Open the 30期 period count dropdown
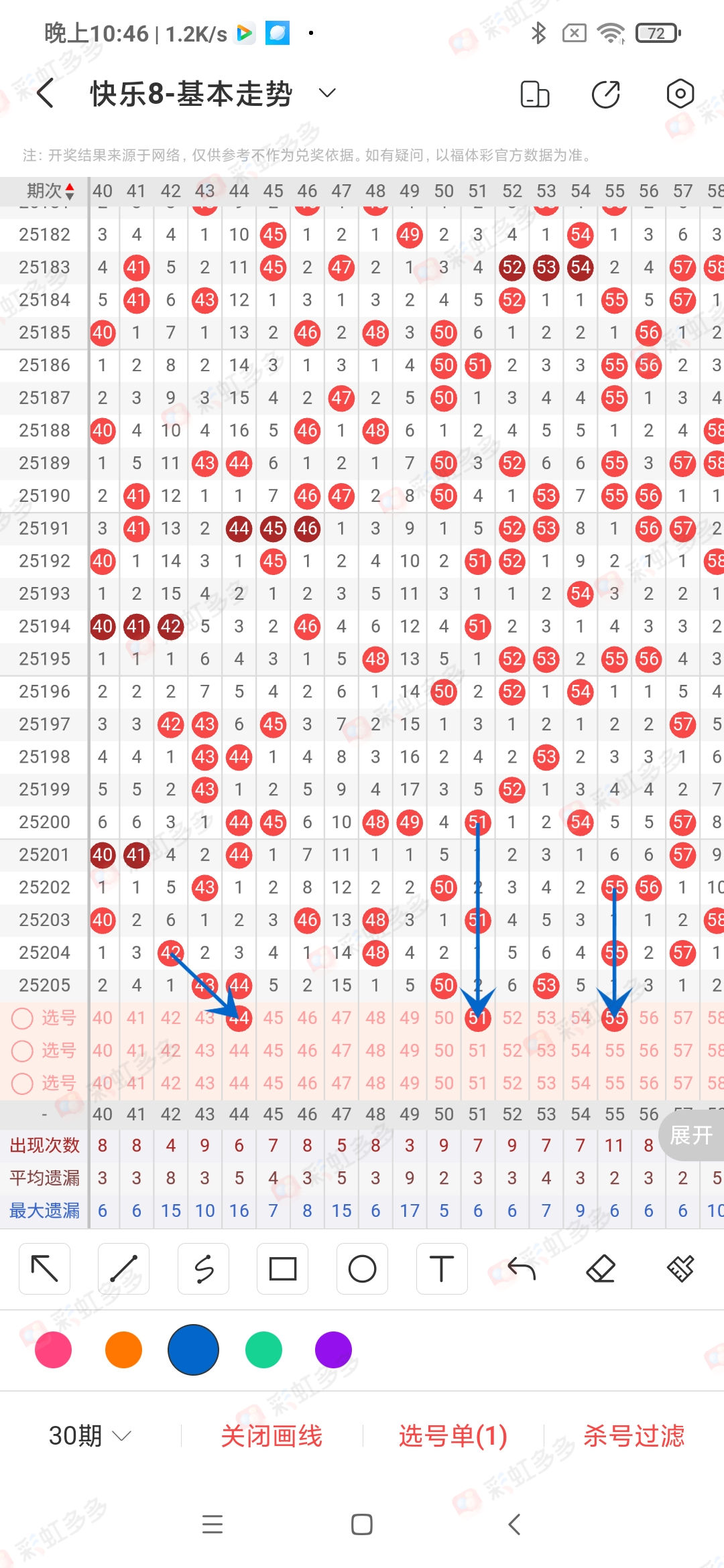 tap(90, 1435)
